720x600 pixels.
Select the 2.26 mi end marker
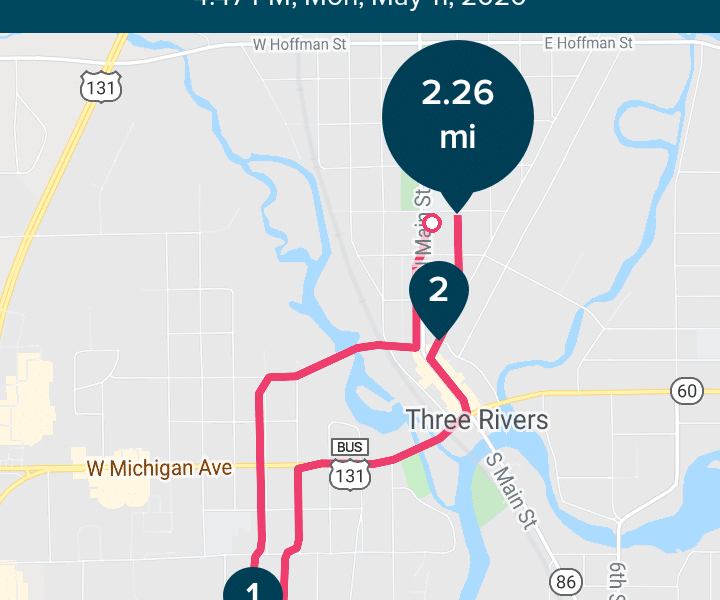pos(457,112)
